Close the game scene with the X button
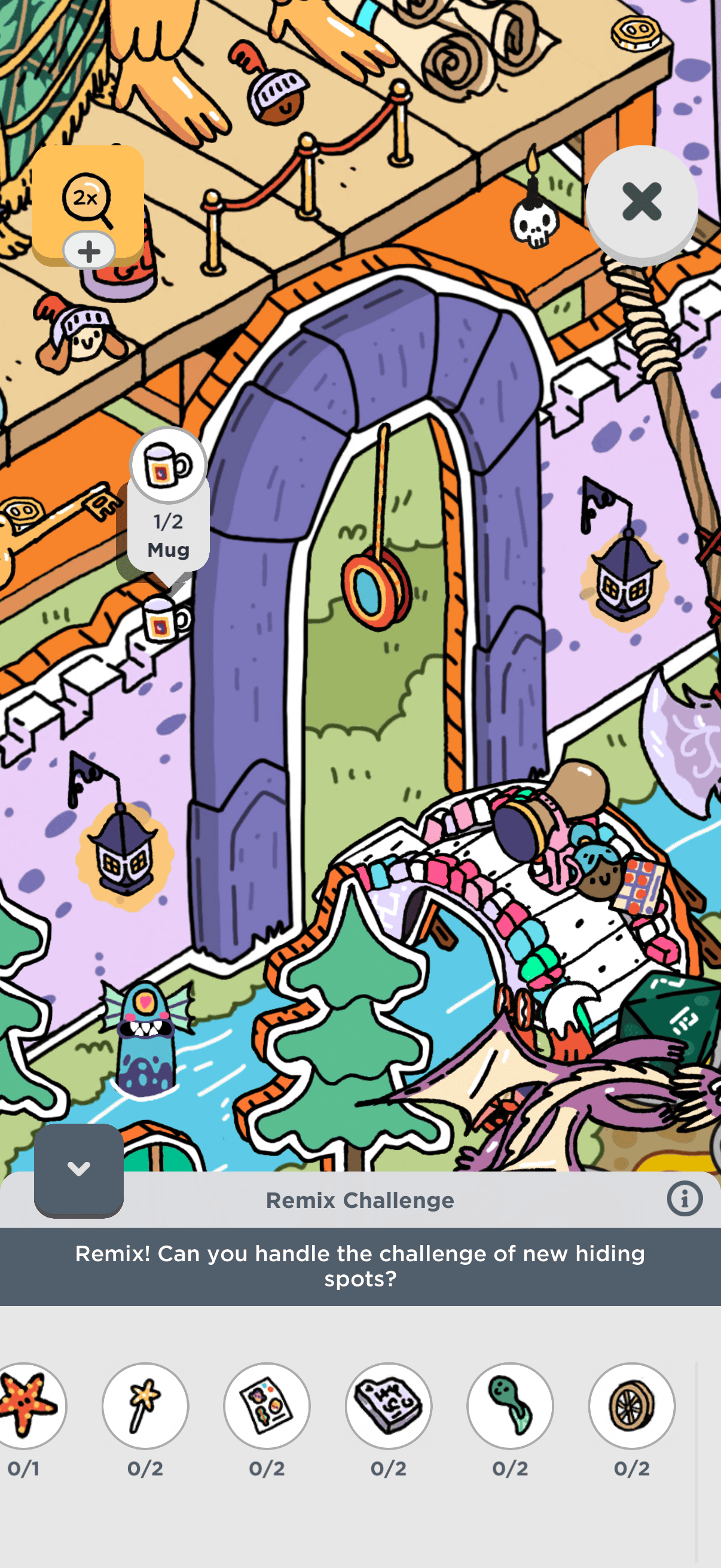Viewport: 721px width, 1568px height. pos(641,202)
